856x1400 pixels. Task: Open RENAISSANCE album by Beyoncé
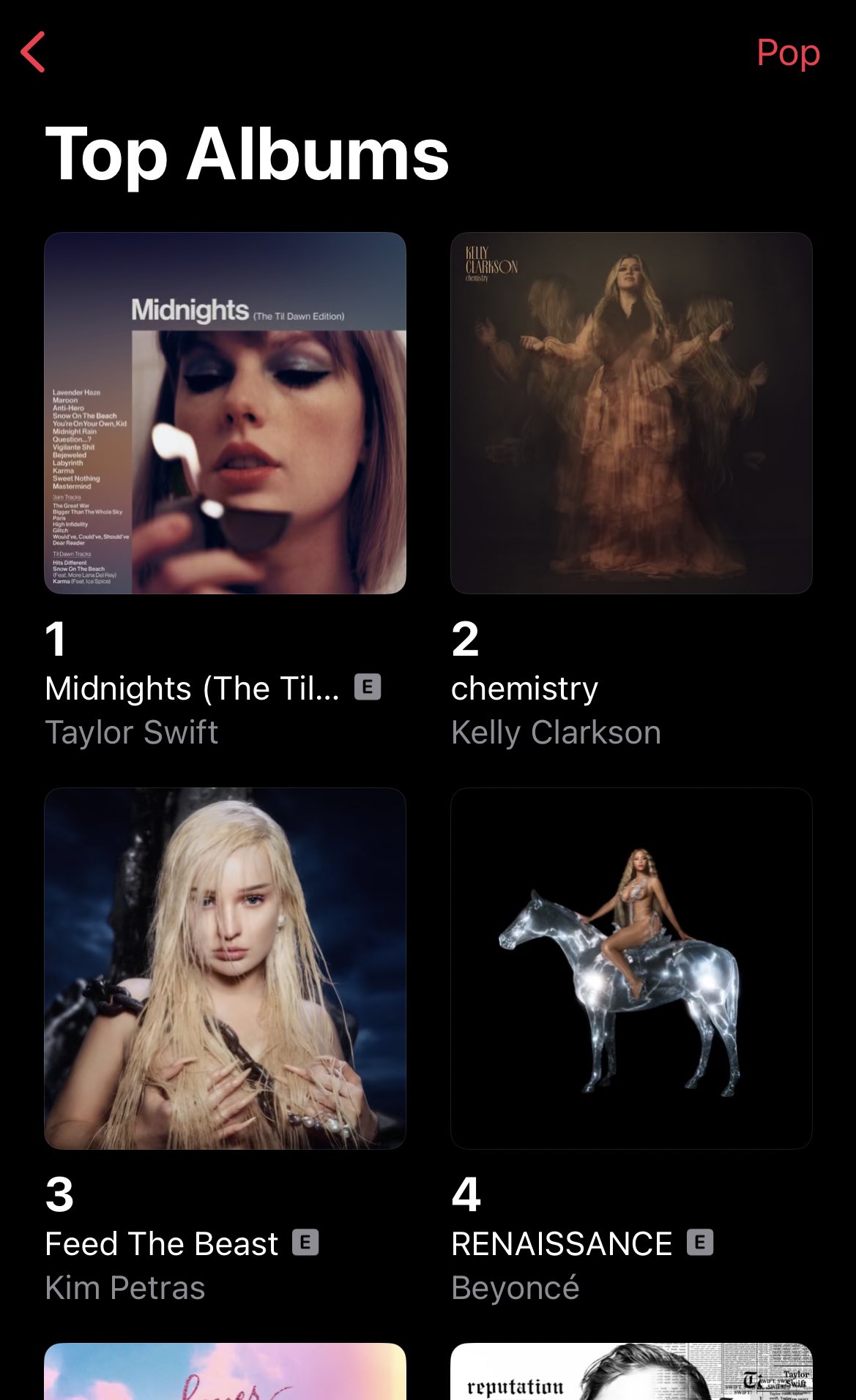pos(631,968)
